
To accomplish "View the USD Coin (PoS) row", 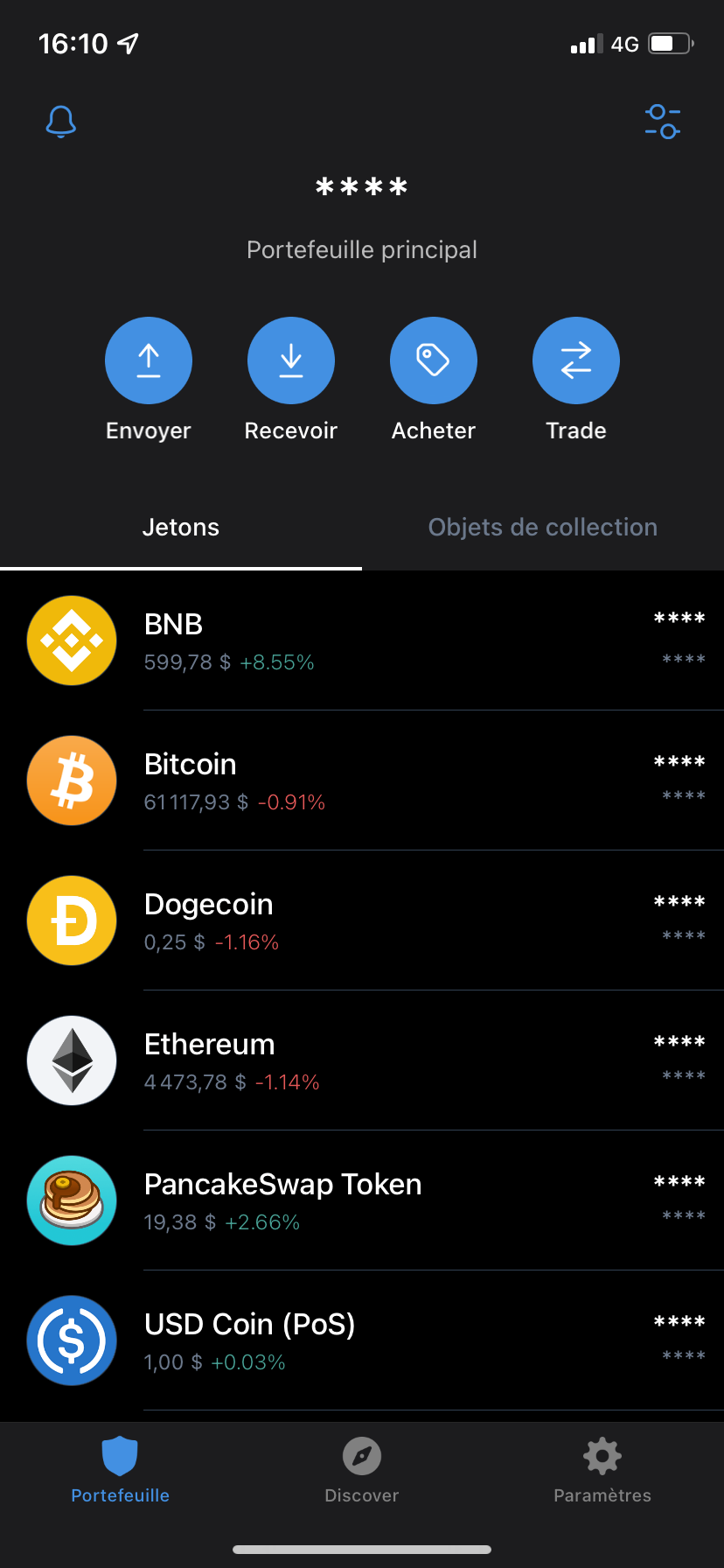I will click(x=362, y=1340).
